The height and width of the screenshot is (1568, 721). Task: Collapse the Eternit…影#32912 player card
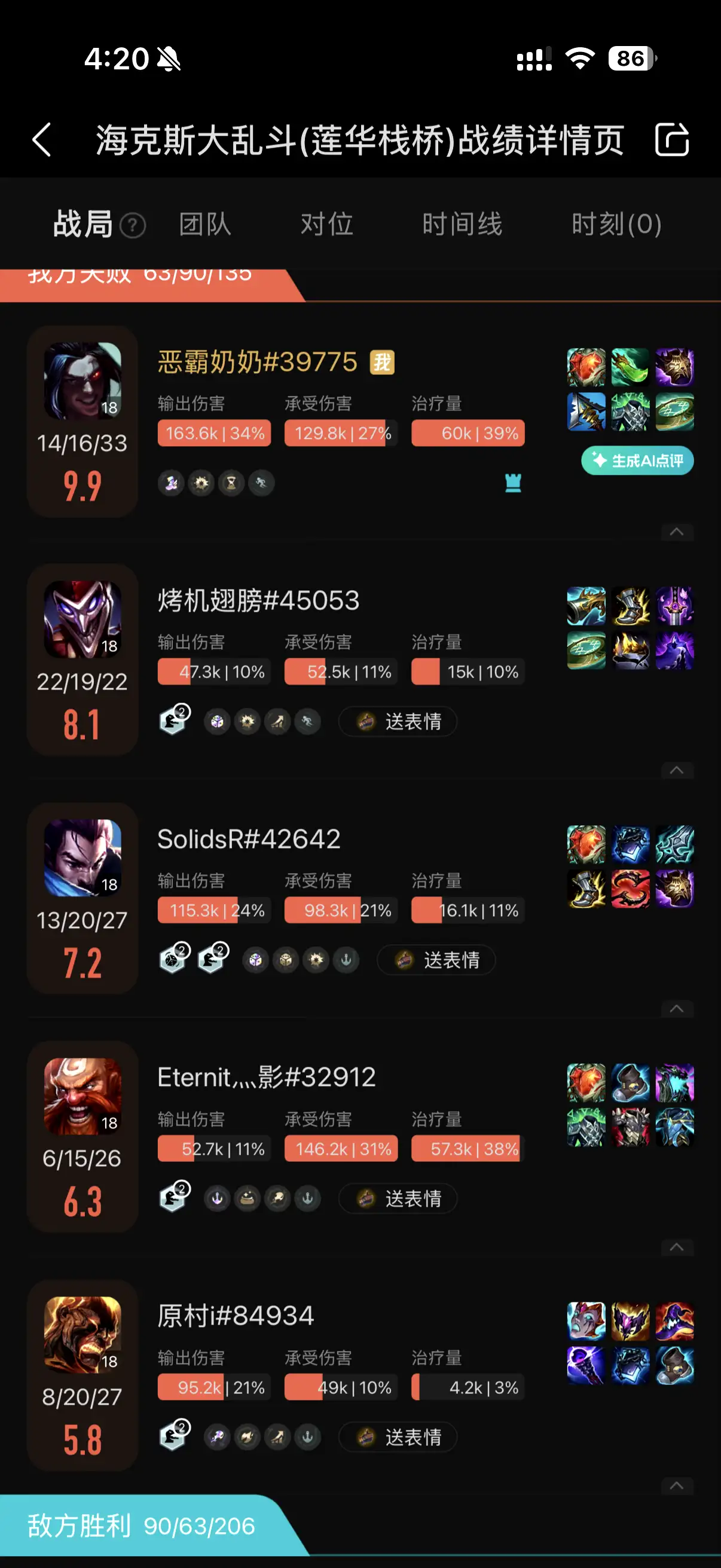point(677,1247)
